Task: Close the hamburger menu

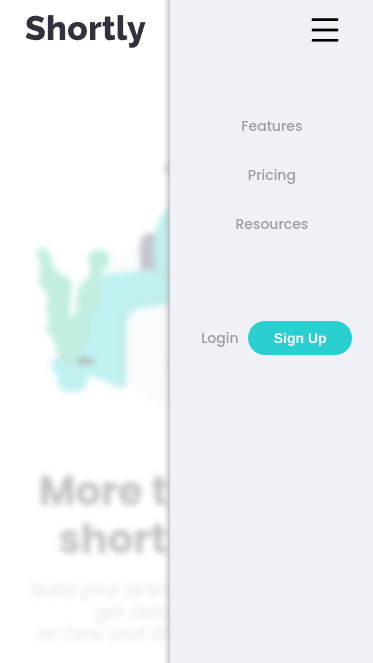Action: point(325,30)
